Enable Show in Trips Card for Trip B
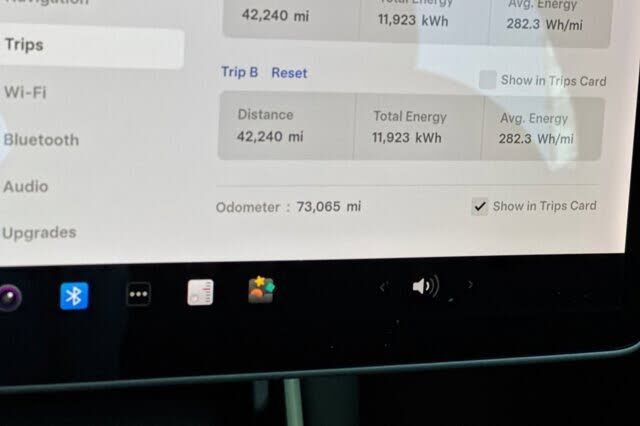 click(x=487, y=80)
